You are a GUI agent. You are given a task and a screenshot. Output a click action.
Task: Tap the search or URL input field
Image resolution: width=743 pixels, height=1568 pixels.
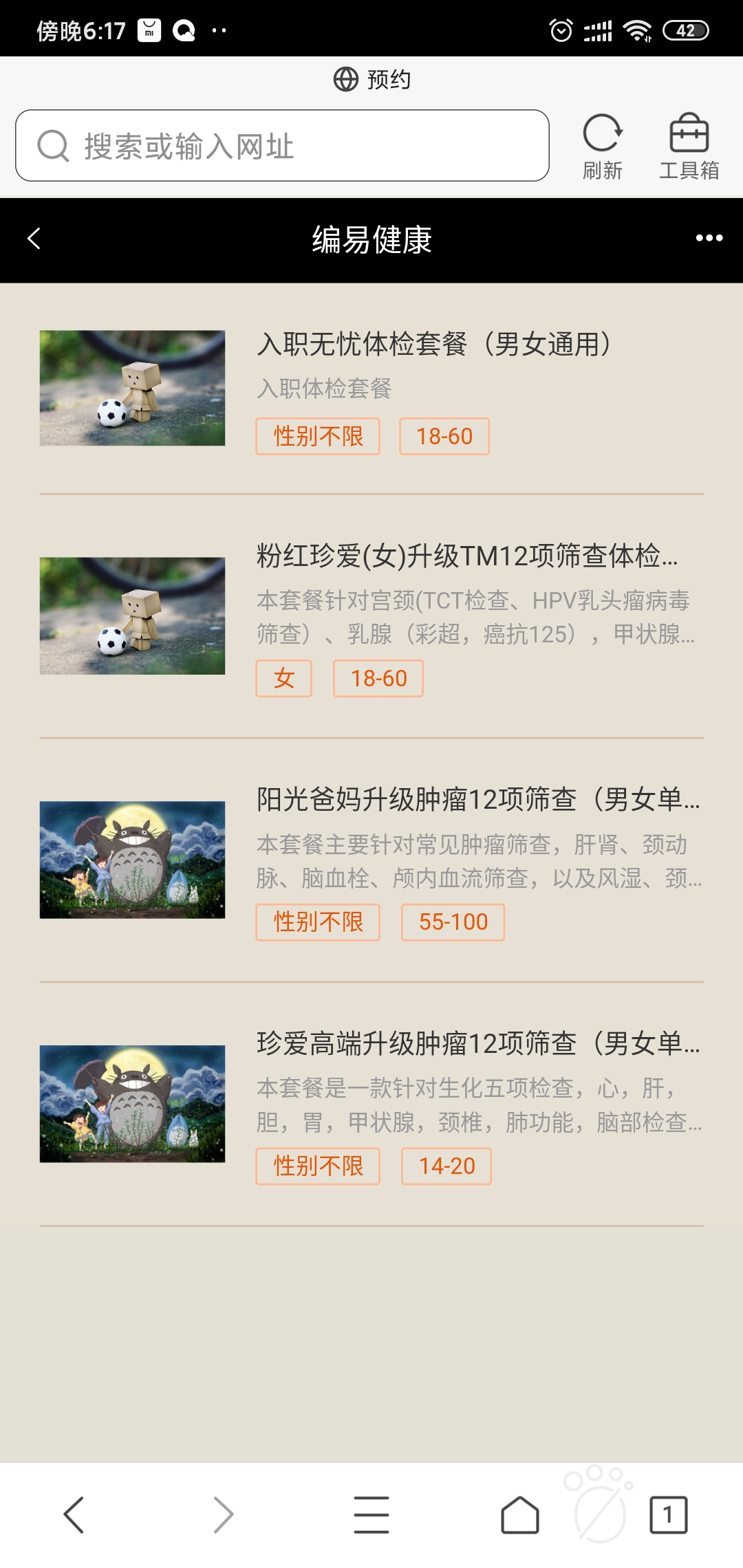282,146
